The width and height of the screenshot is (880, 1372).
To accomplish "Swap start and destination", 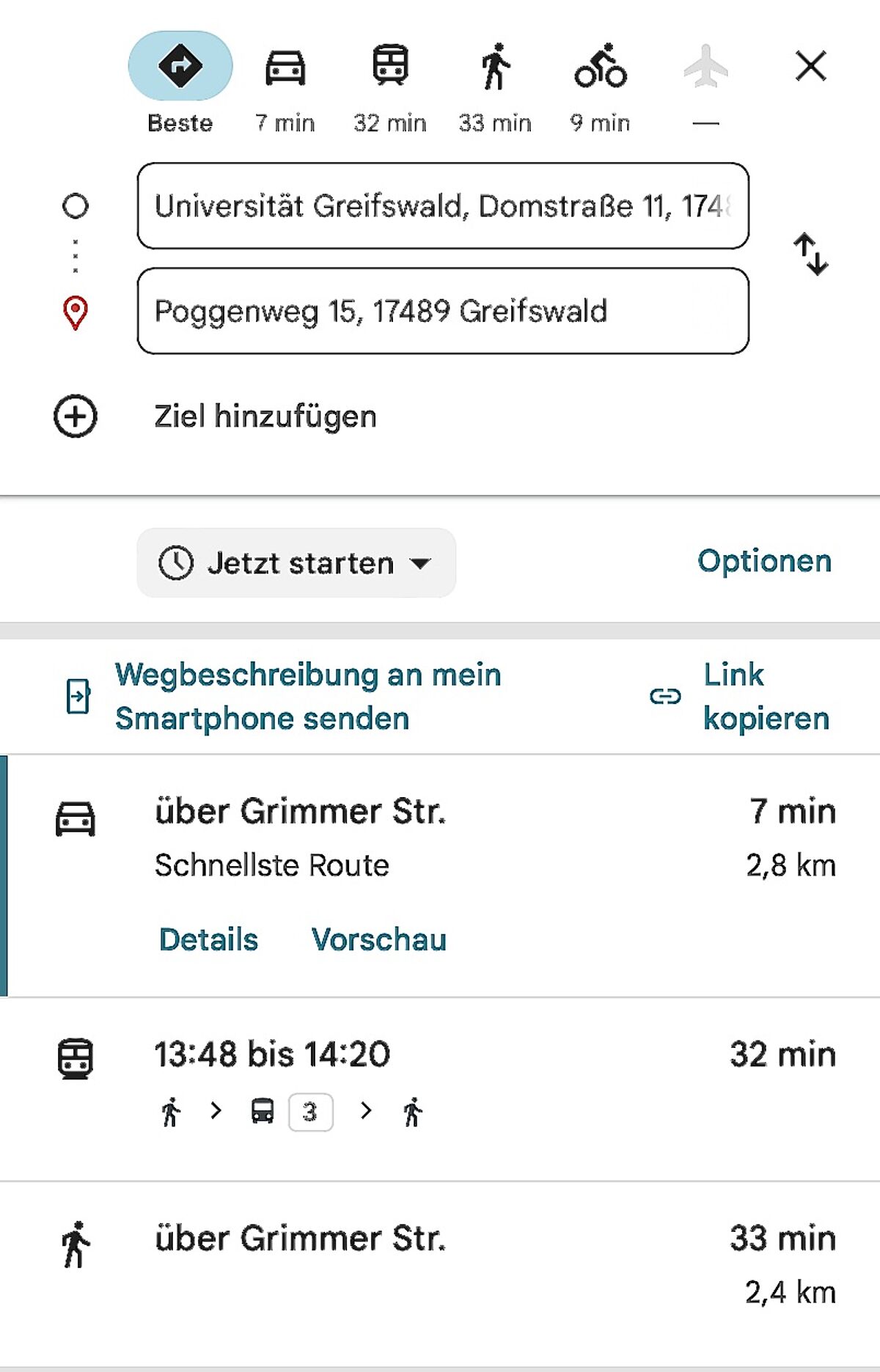I will pyautogui.click(x=810, y=254).
